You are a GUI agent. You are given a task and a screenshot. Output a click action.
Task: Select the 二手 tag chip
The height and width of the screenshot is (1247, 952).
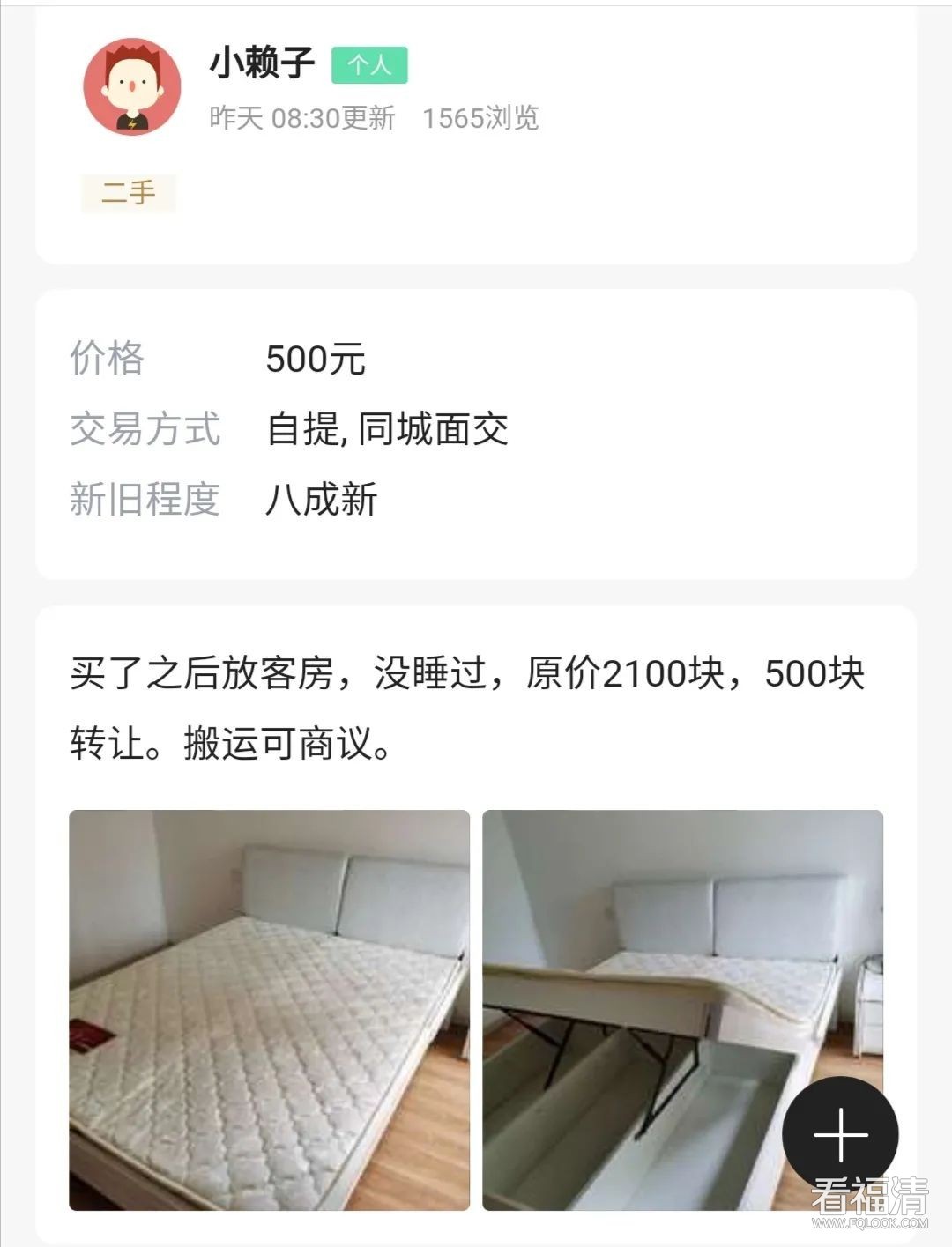[x=129, y=193]
